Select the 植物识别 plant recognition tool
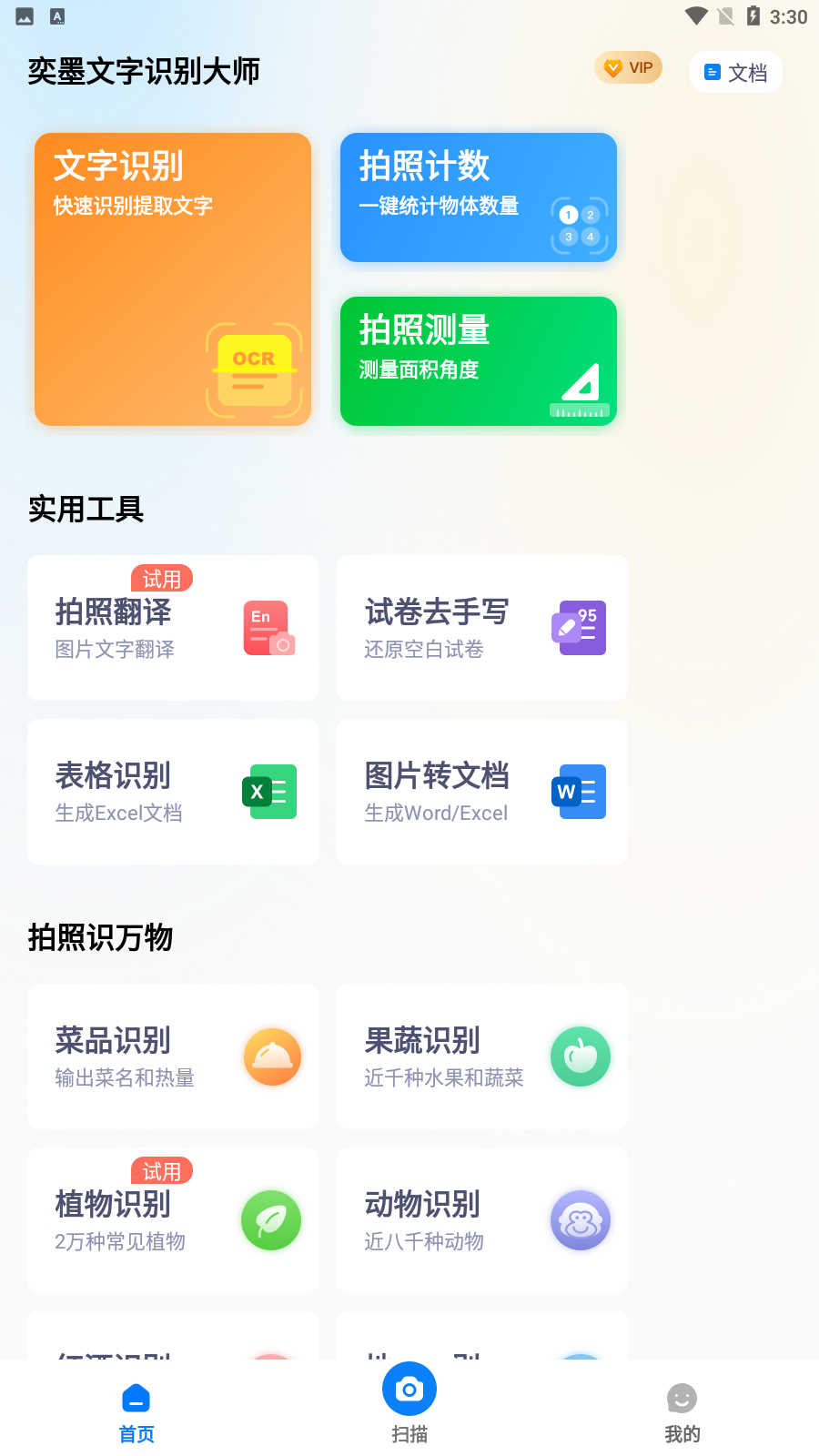This screenshot has height=1456, width=819. pos(172,1220)
